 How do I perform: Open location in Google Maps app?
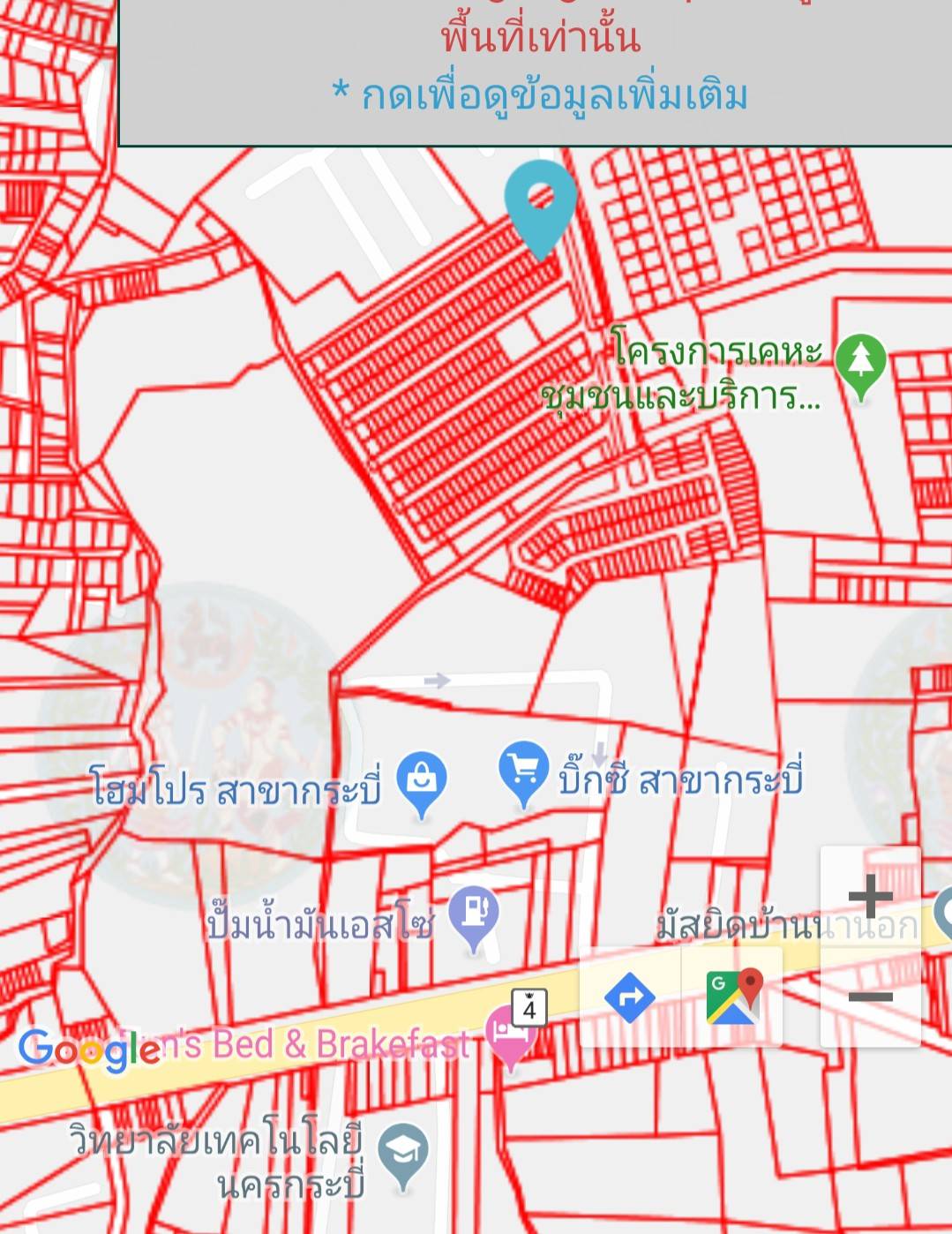click(733, 997)
